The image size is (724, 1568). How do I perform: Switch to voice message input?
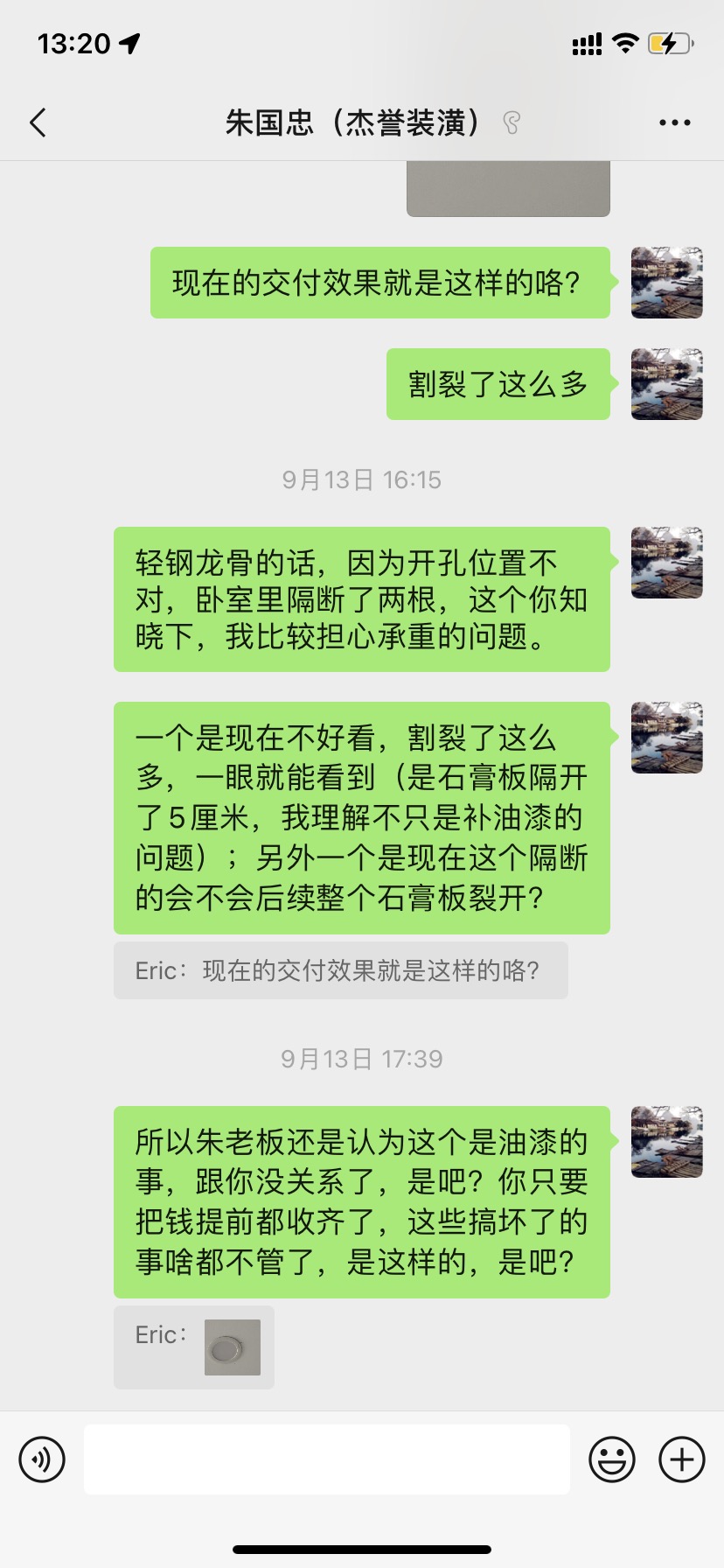pyautogui.click(x=42, y=1459)
